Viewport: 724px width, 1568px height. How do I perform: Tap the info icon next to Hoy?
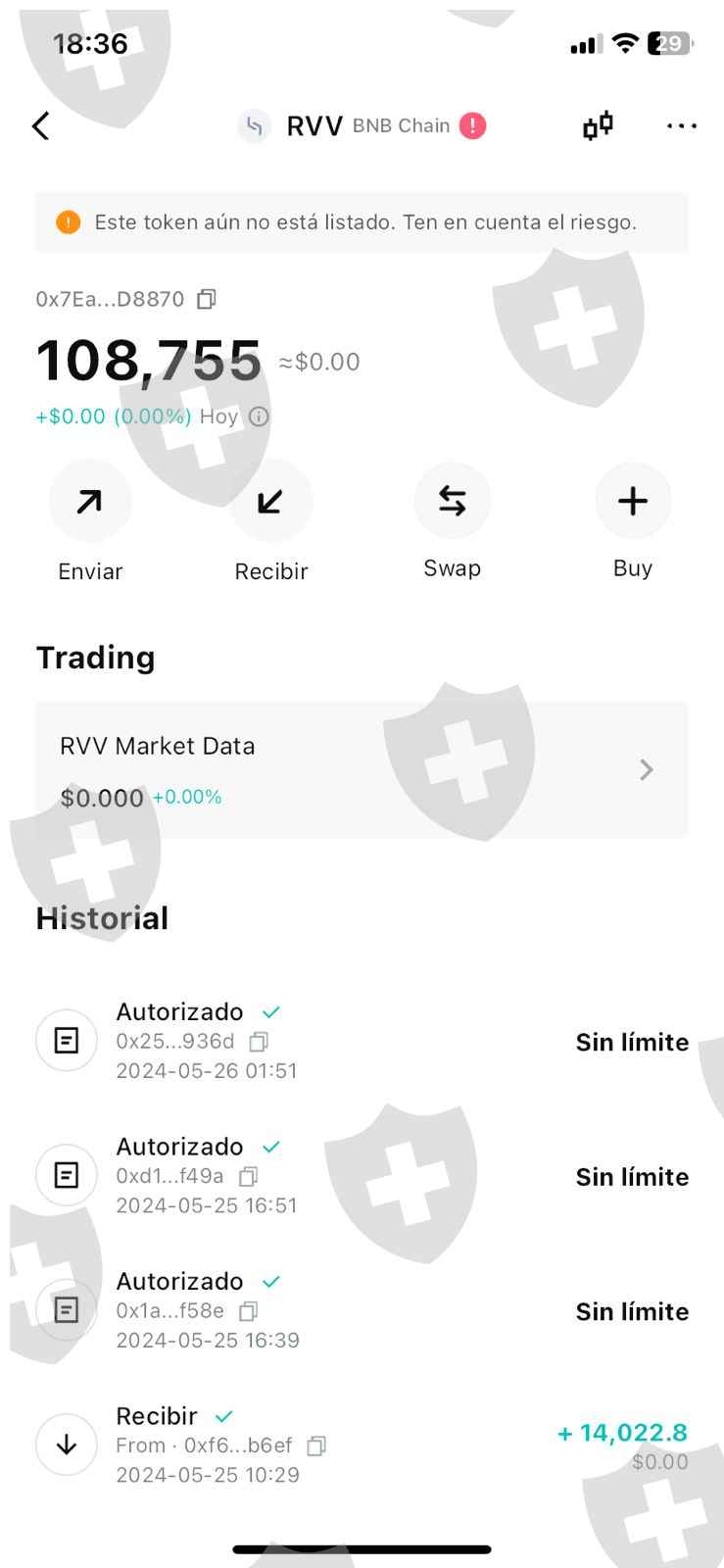[259, 416]
